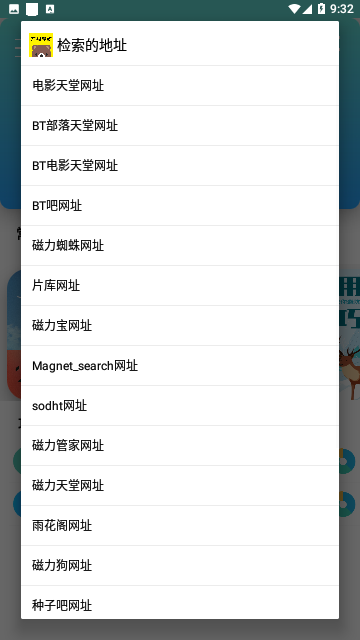Select 雨花阁网址

coord(180,525)
